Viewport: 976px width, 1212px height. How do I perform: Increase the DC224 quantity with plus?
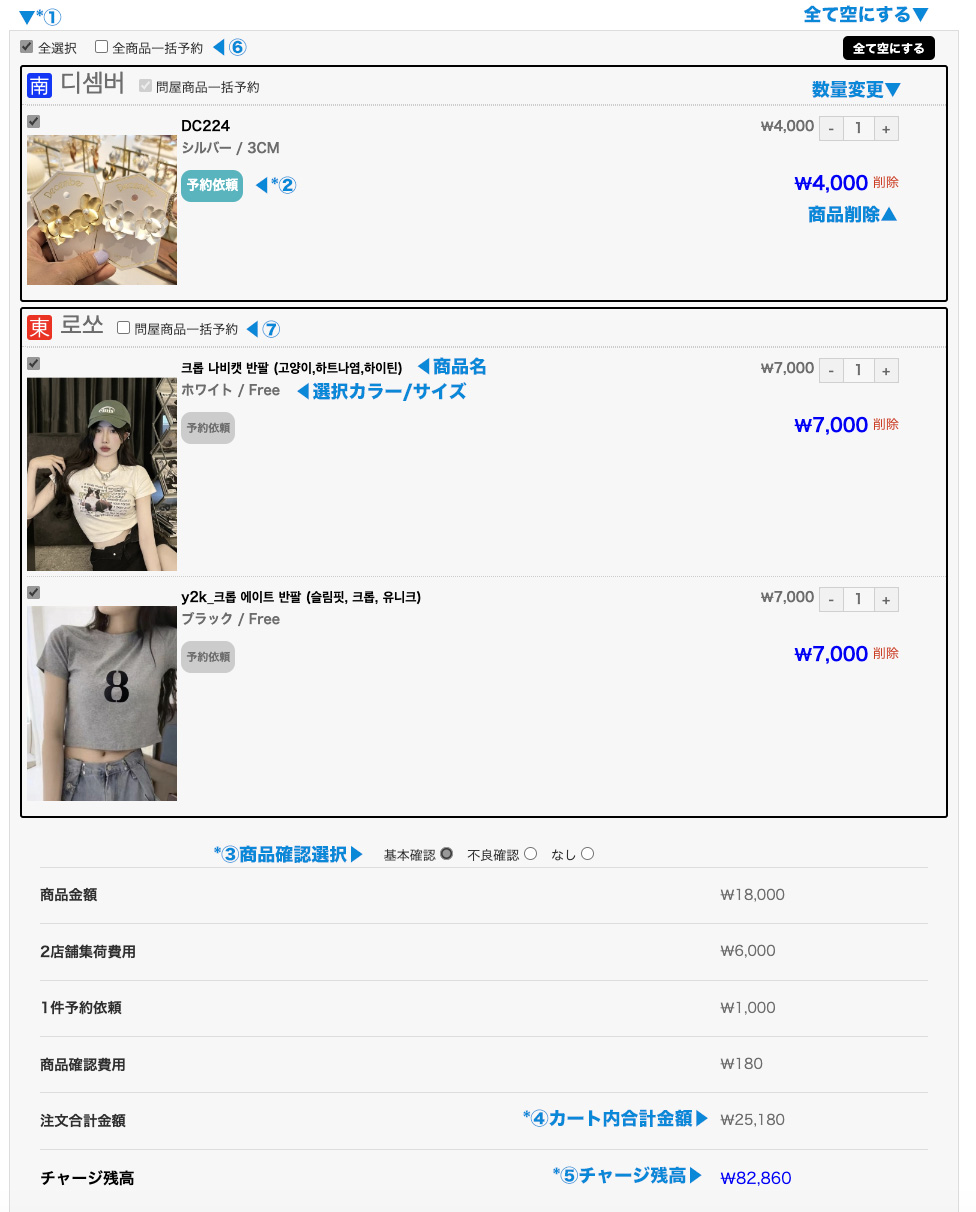coord(886,129)
